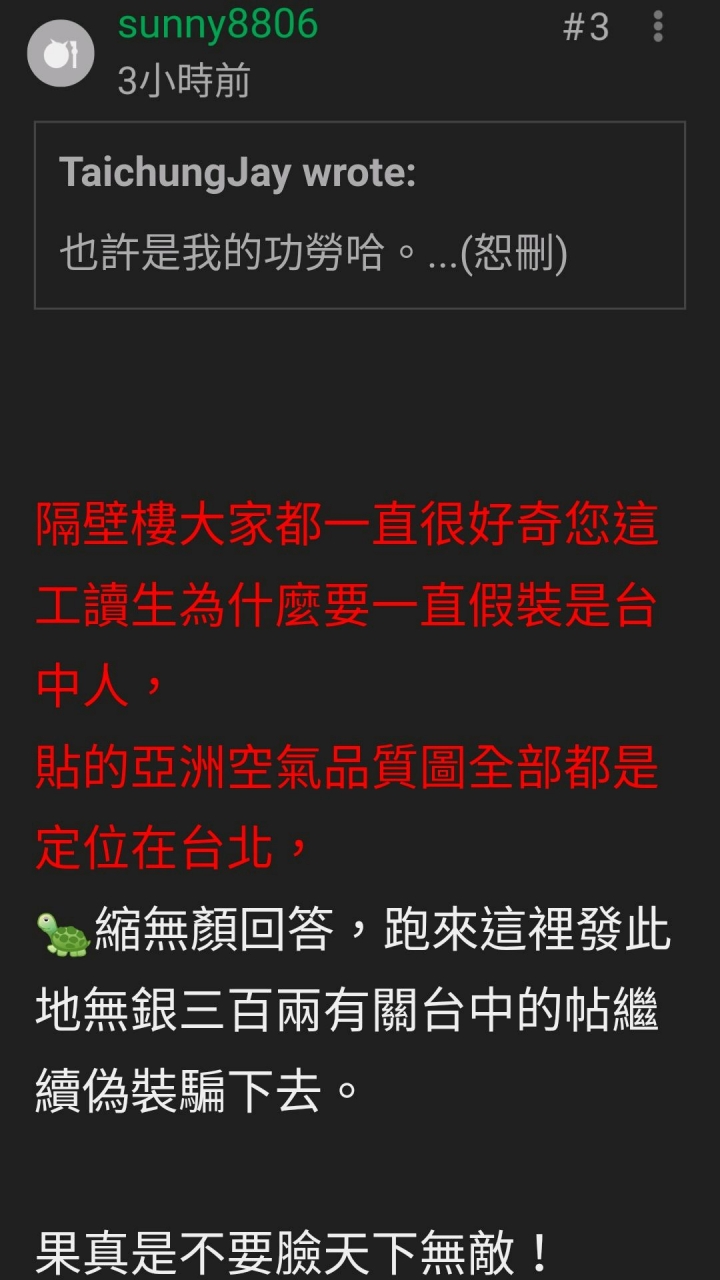Tap sunny8806's avatar picture

pyautogui.click(x=60, y=54)
